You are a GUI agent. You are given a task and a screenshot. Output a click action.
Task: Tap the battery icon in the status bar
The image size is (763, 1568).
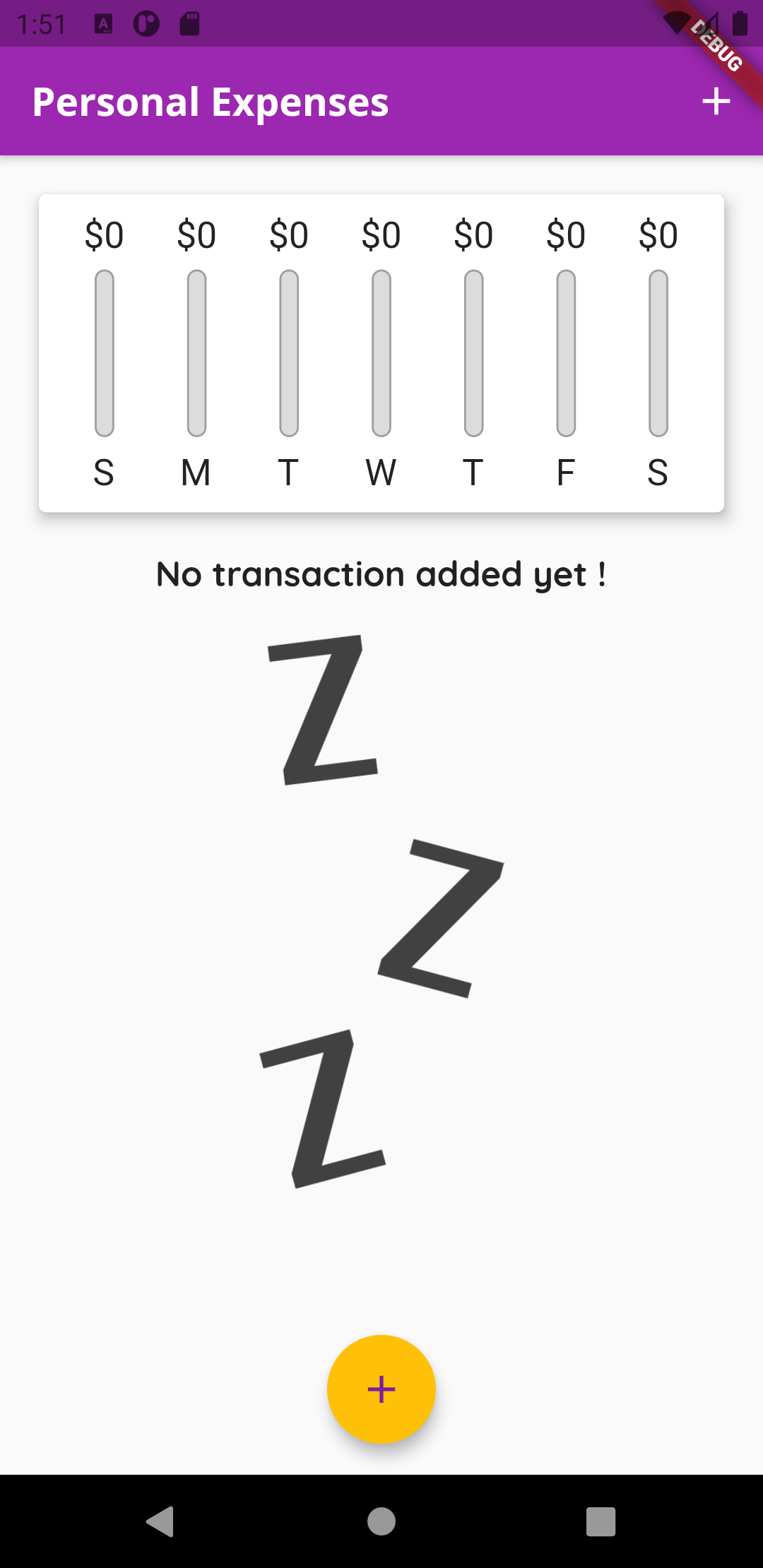(x=738, y=25)
